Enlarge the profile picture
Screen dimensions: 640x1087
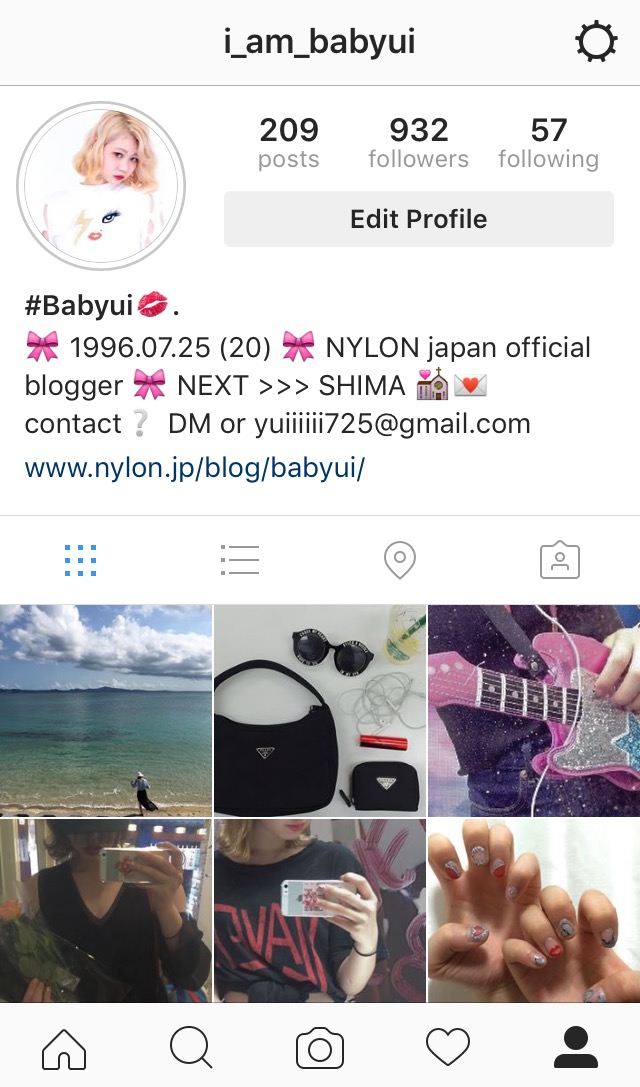coord(102,186)
